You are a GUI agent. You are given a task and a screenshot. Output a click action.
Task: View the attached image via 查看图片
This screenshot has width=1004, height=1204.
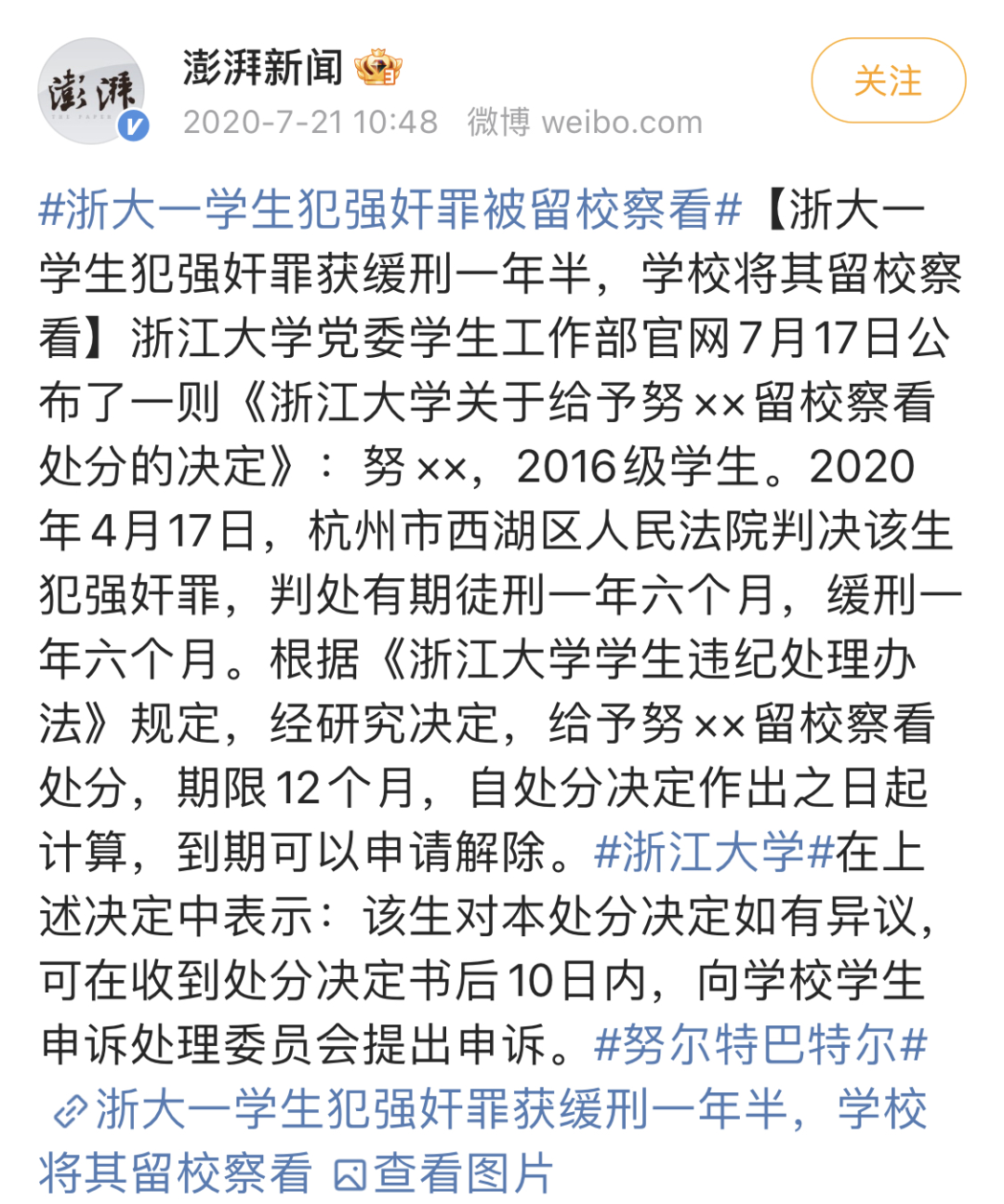coord(444,1173)
